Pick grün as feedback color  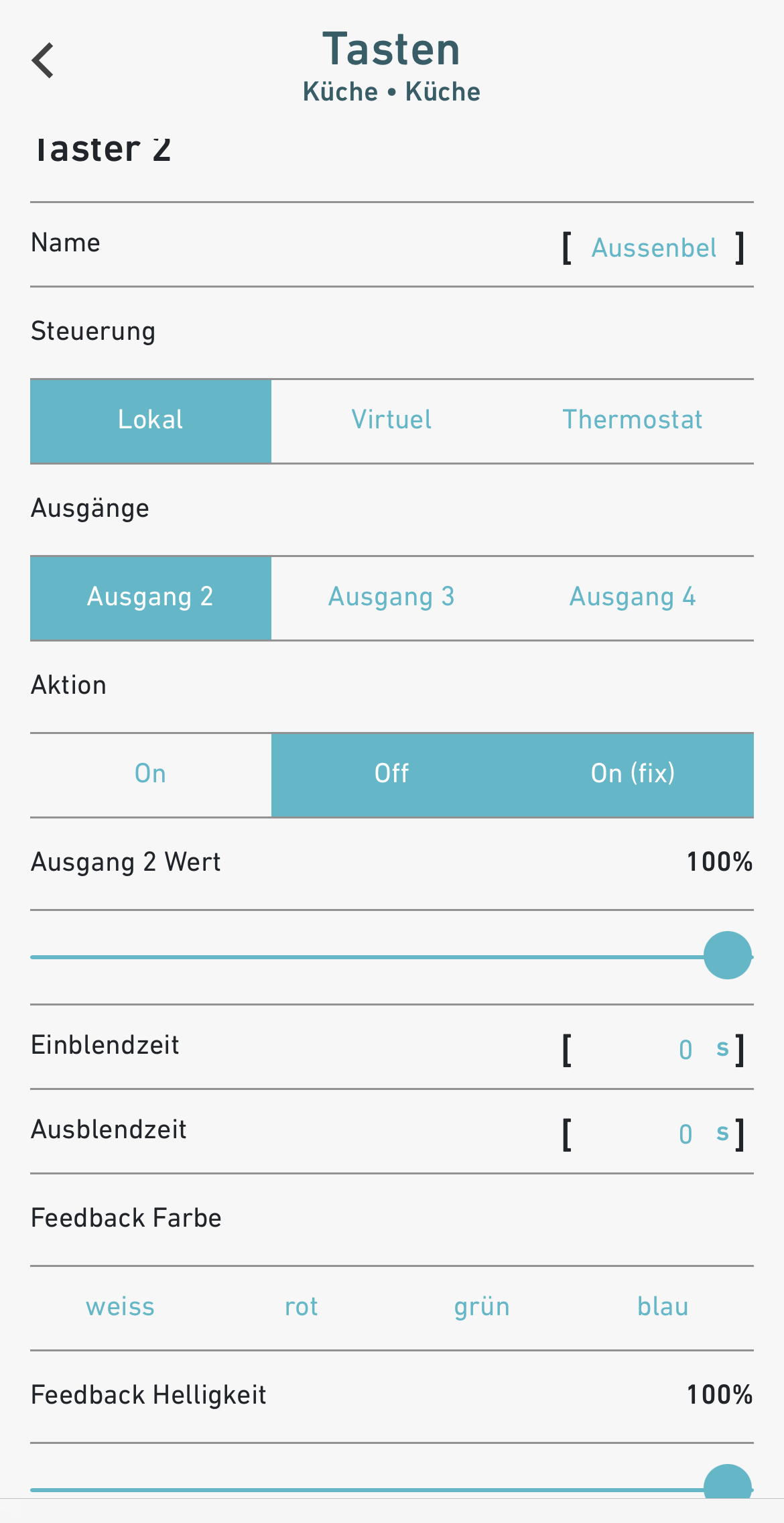482,1307
